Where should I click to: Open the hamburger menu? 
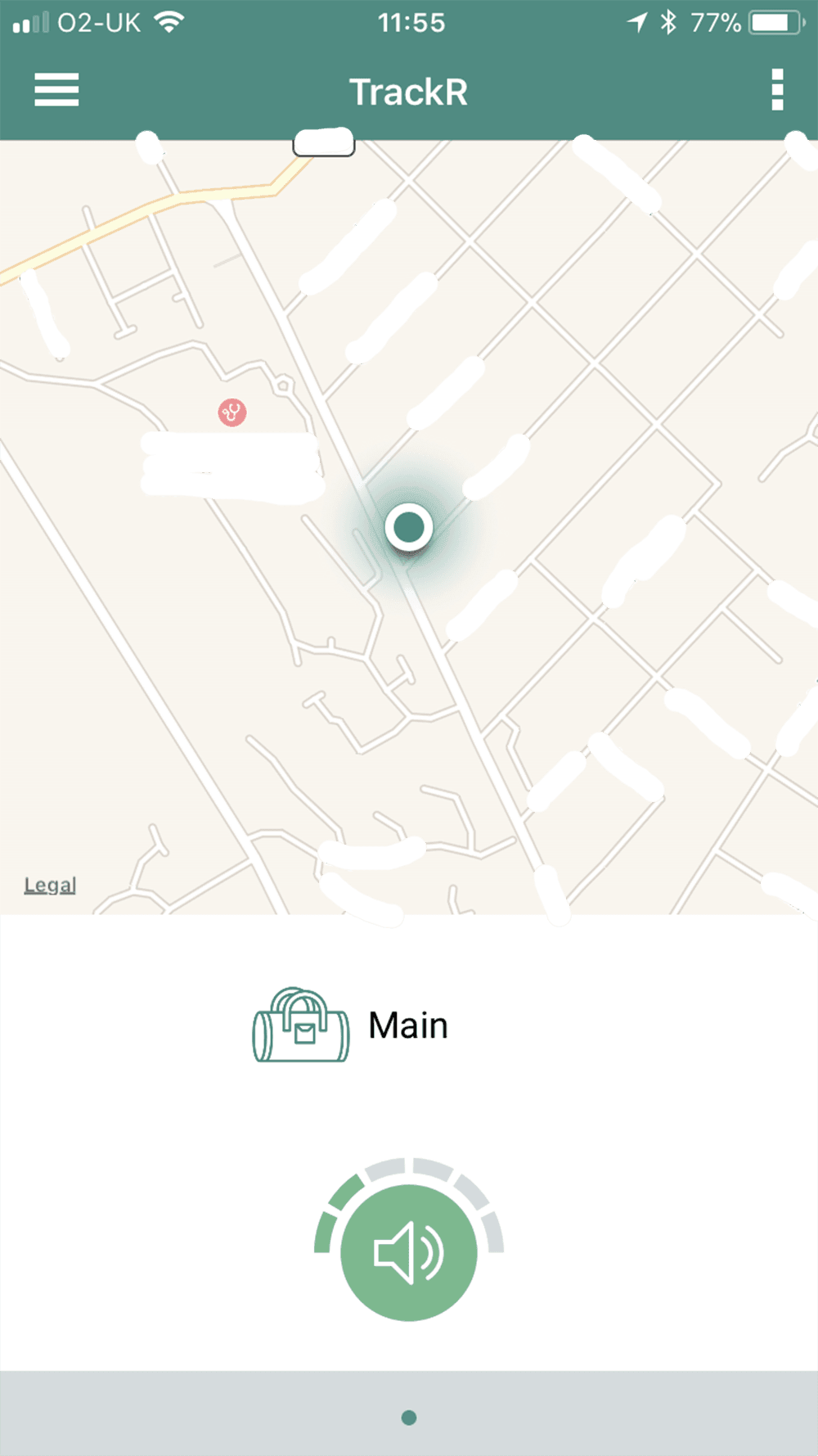[x=56, y=90]
